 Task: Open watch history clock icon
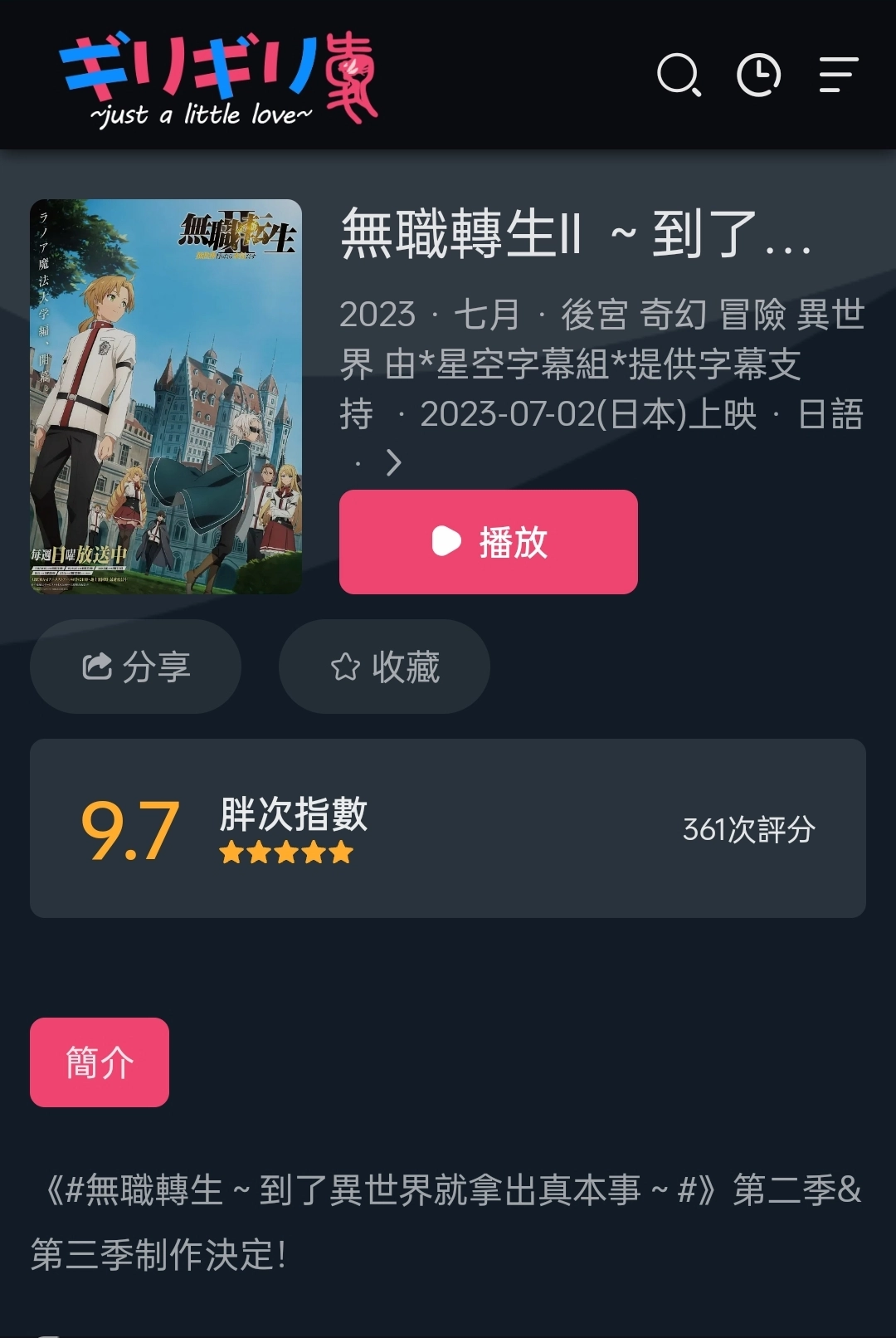tap(758, 76)
